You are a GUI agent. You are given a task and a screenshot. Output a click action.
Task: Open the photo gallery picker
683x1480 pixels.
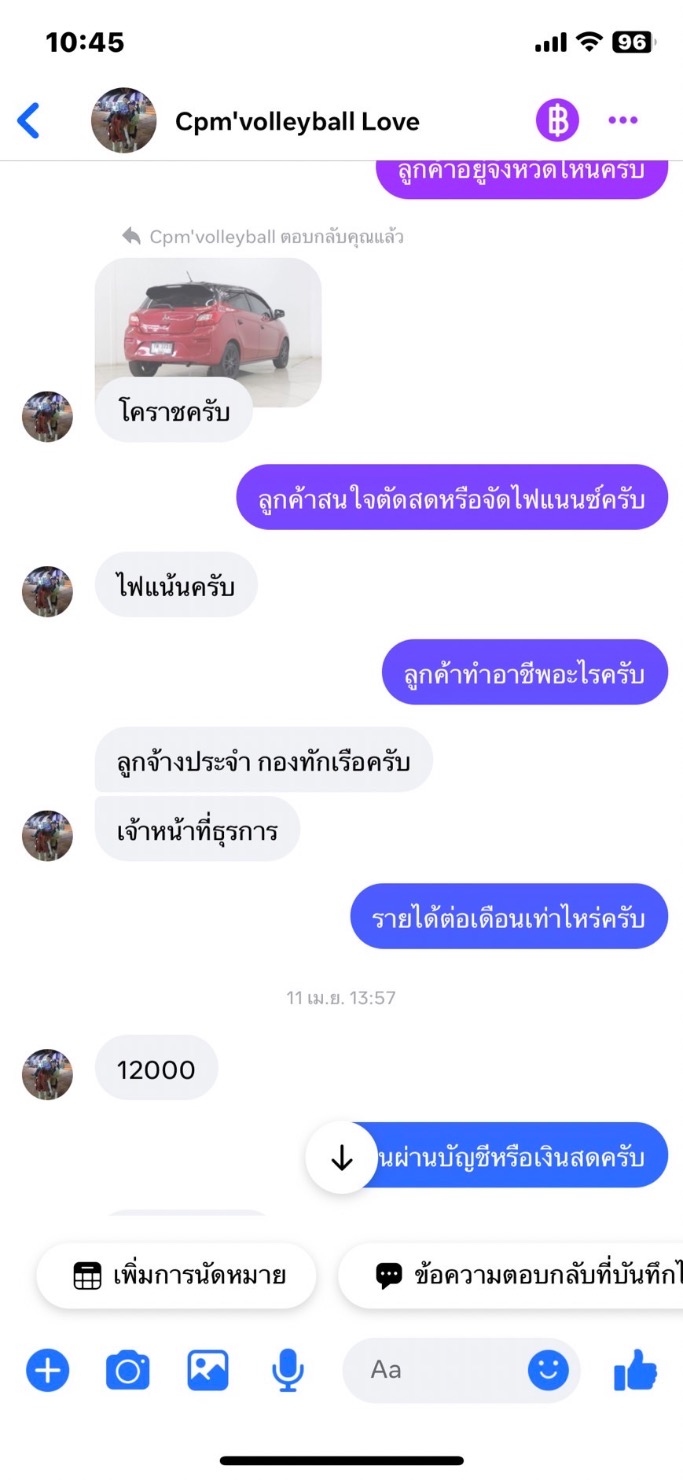(x=208, y=1370)
